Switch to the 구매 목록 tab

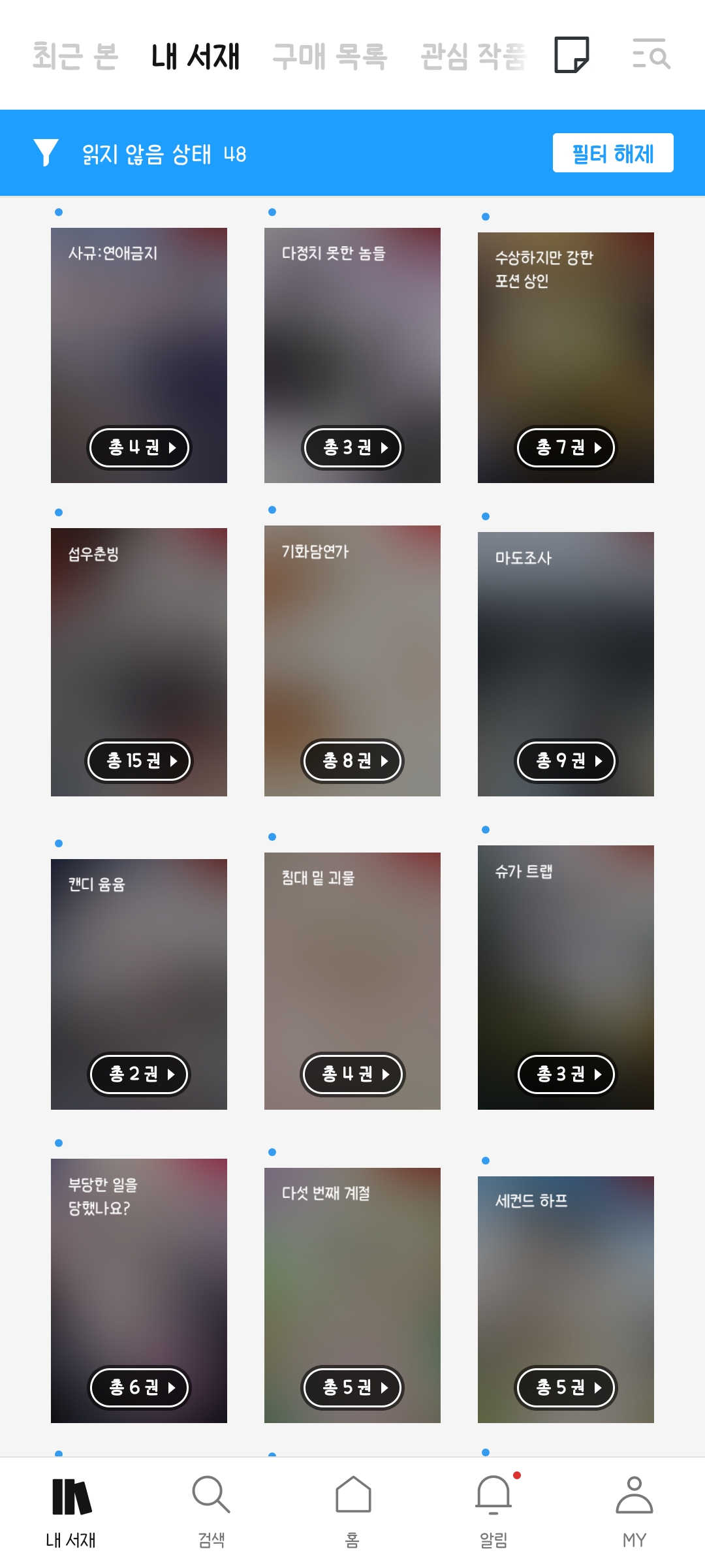pyautogui.click(x=330, y=56)
